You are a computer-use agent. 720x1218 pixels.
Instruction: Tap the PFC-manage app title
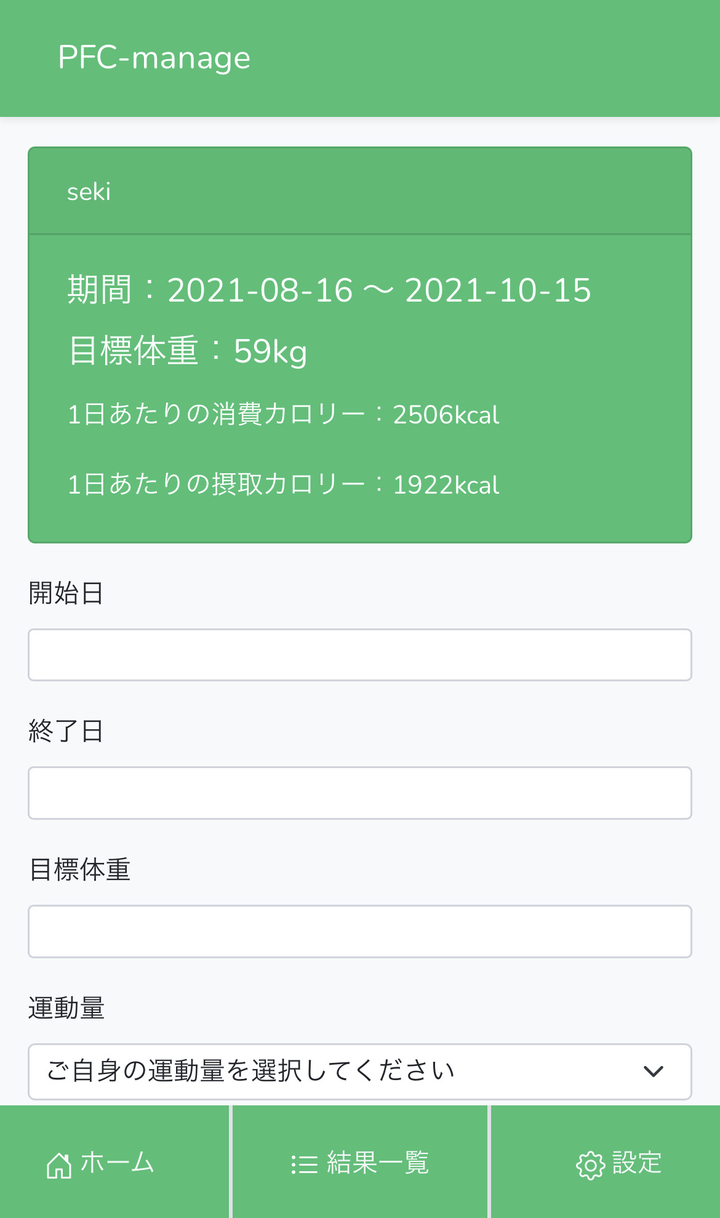point(154,58)
